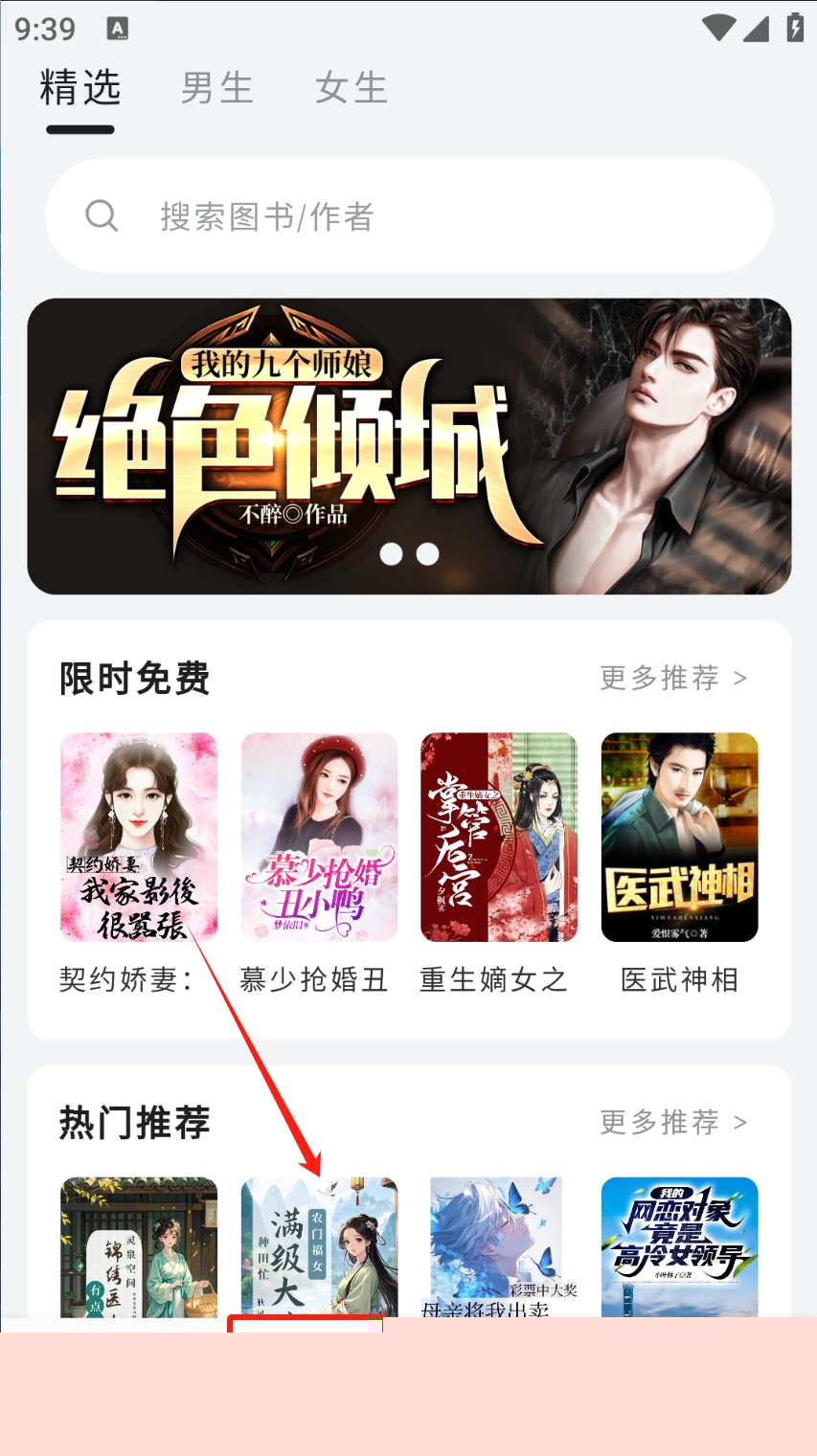This screenshot has width=817, height=1456.
Task: View 更多推荐 for 热门推荐
Action: pos(672,1122)
